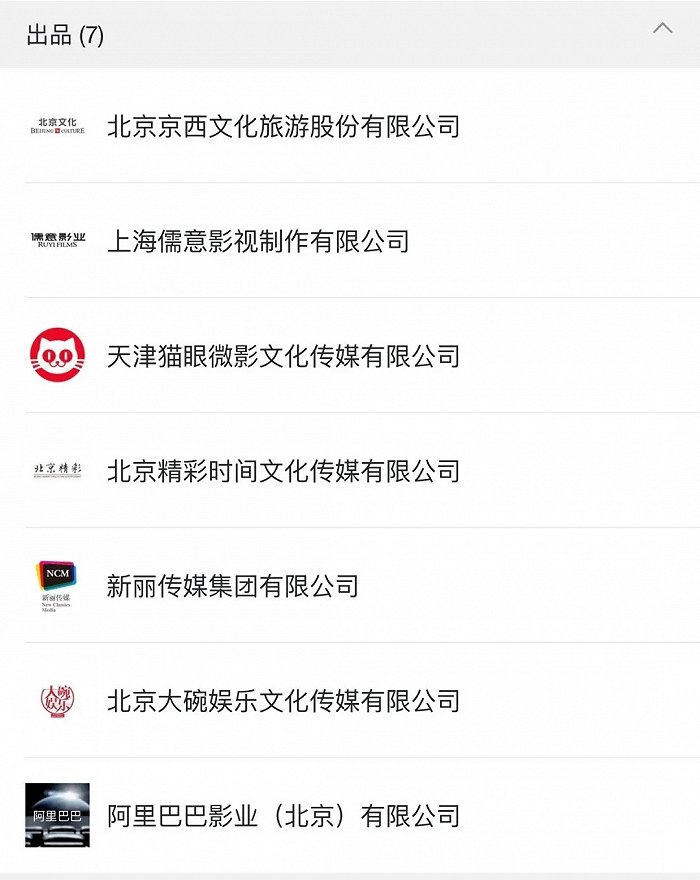Open 阿里巴巴影业（北京）有限公司
Viewport: 700px width, 880px height.
[283, 816]
